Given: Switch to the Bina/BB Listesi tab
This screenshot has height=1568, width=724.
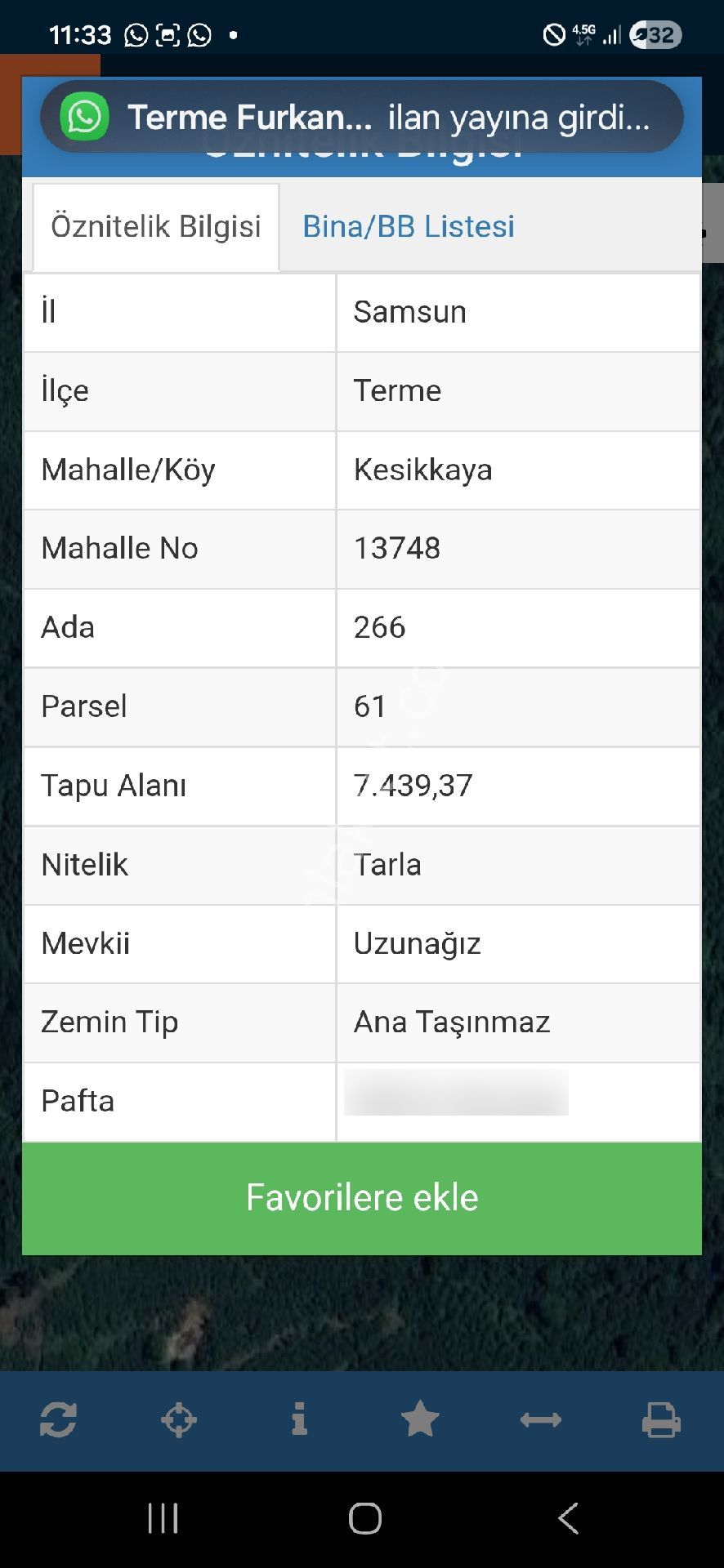Looking at the screenshot, I should pyautogui.click(x=408, y=226).
